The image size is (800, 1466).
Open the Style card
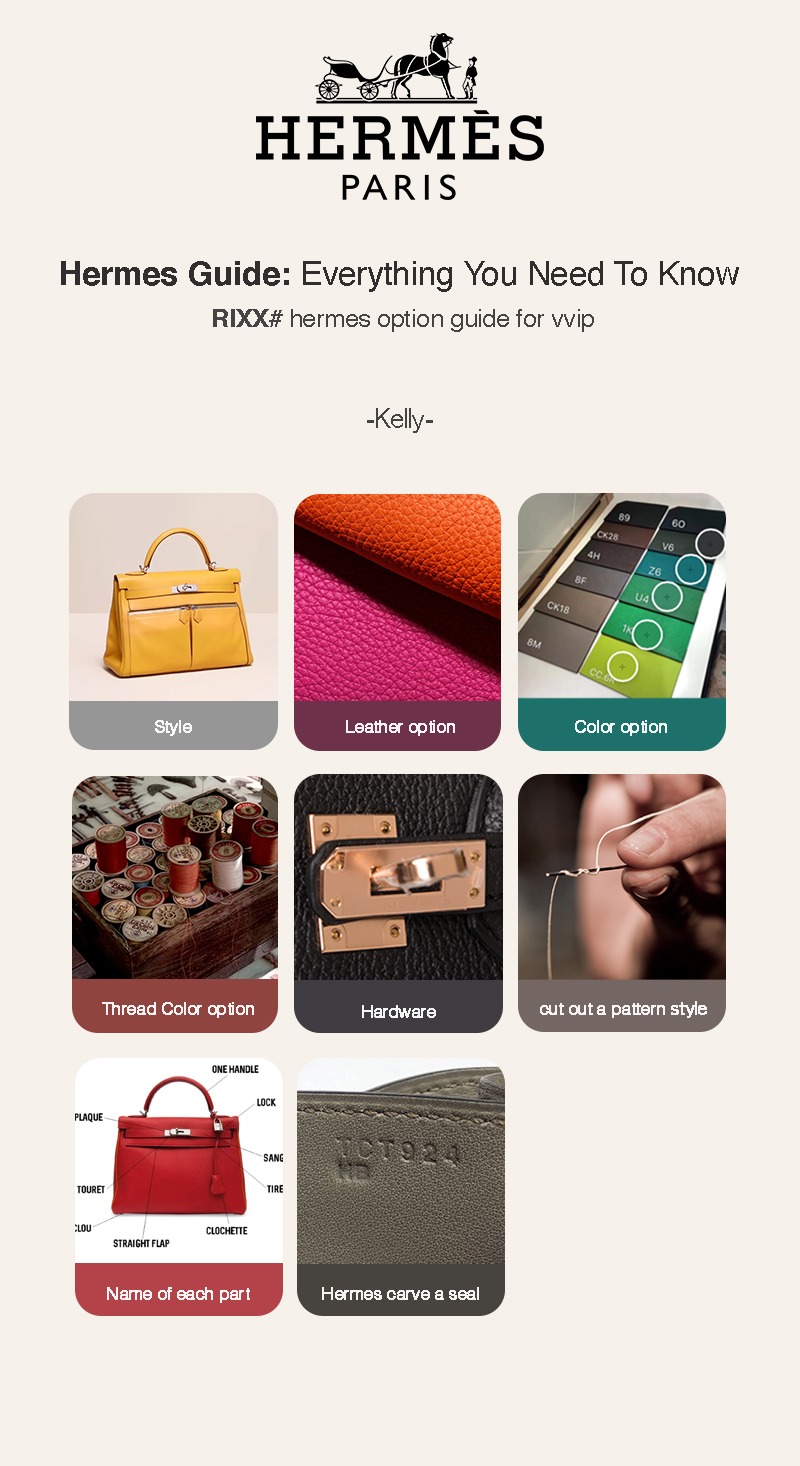173,621
